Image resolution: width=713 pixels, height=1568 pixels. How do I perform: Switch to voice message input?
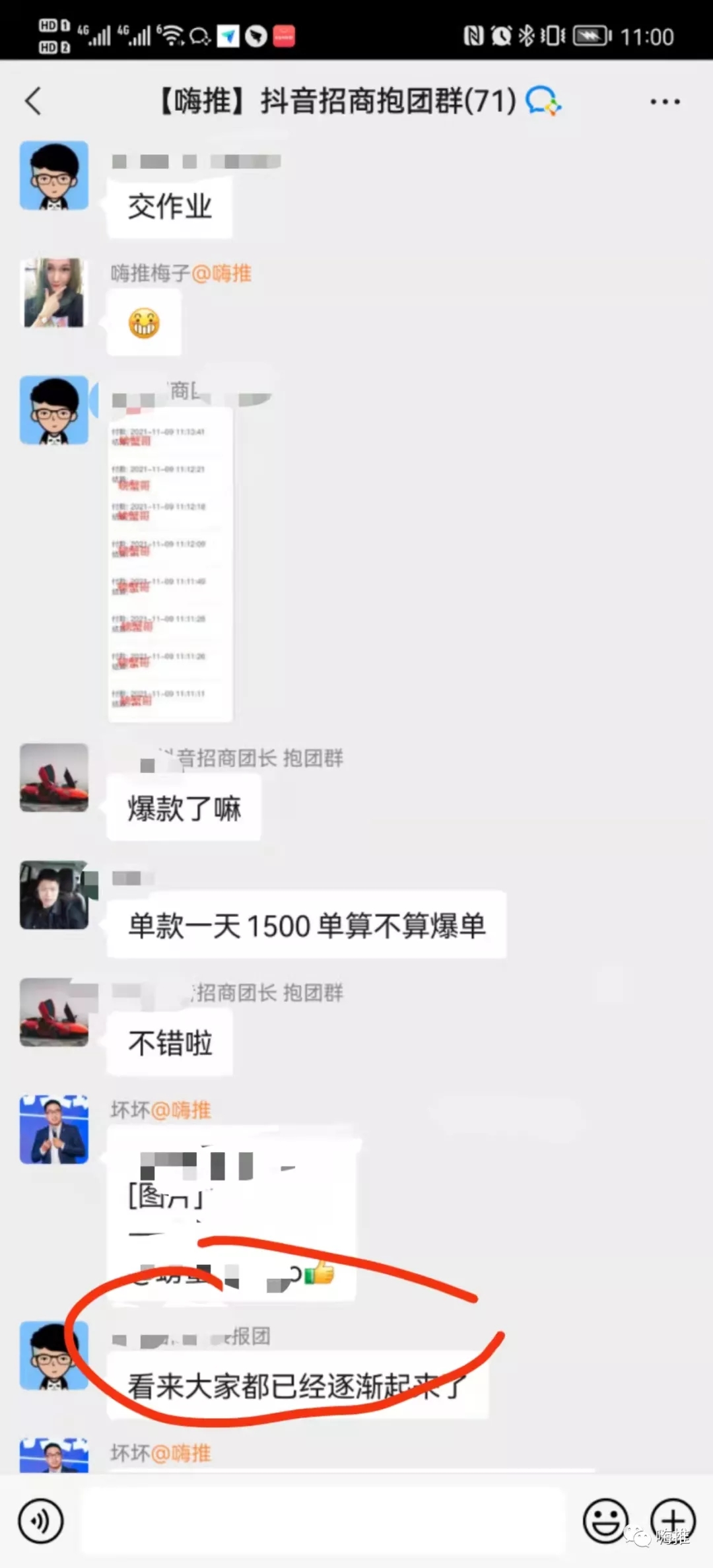pos(41,1521)
